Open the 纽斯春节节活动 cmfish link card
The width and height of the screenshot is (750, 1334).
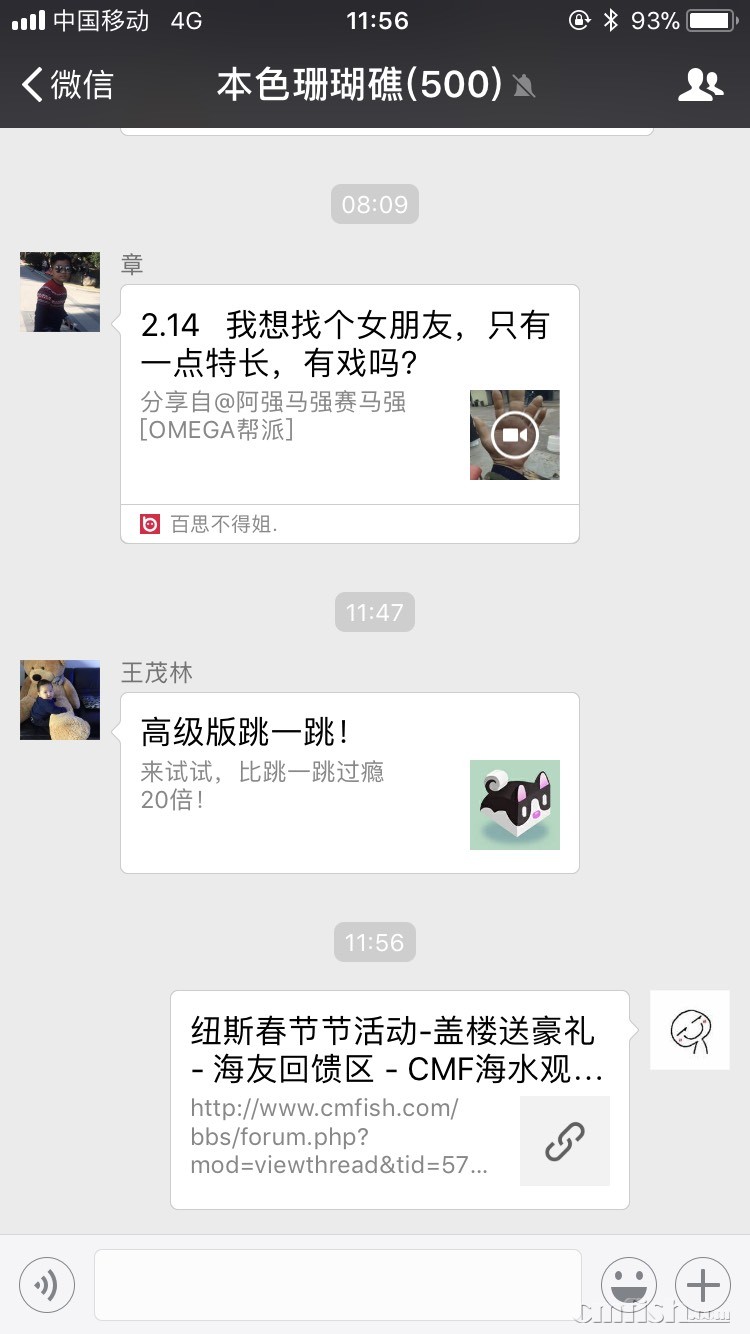click(x=400, y=1099)
